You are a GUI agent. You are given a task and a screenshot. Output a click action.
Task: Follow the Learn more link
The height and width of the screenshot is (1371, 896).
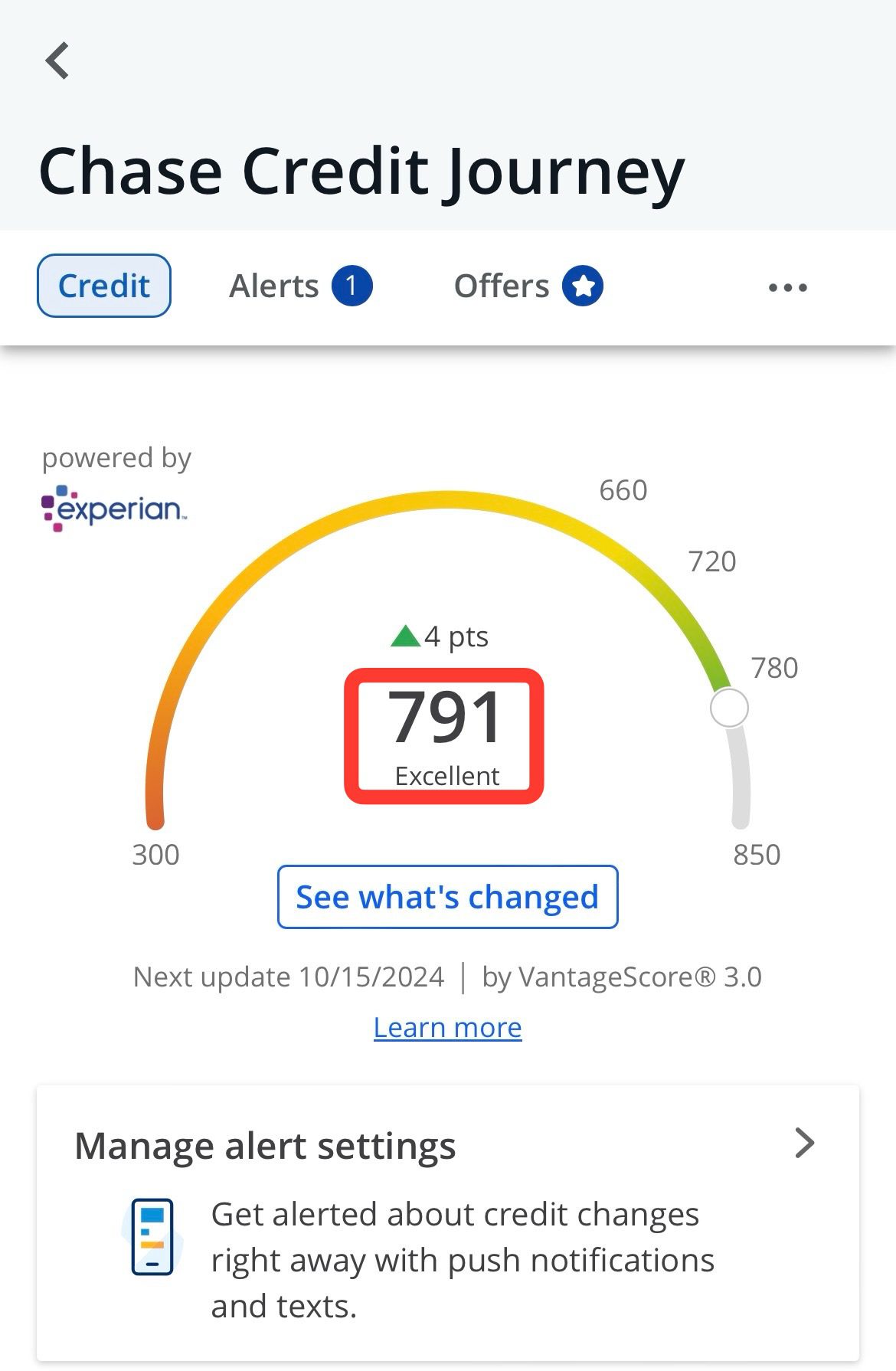click(x=447, y=1027)
